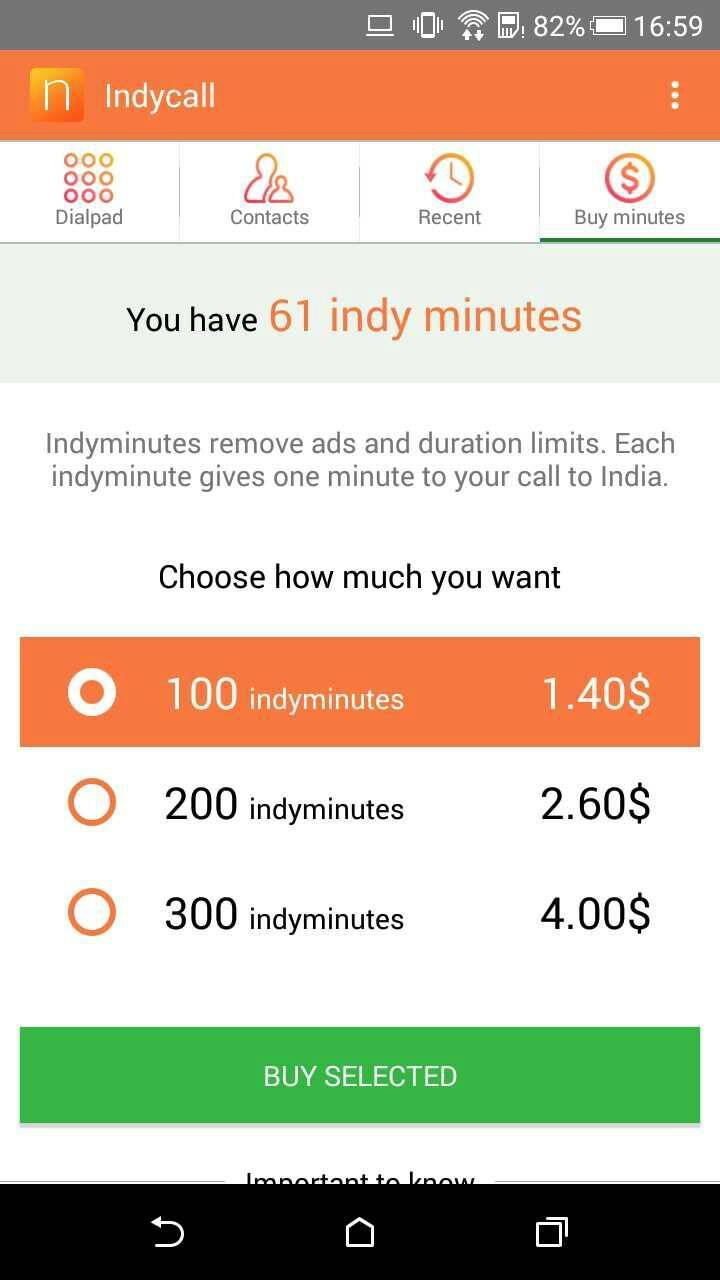
Task: Tap the Buy Selected button
Action: 360,1075
